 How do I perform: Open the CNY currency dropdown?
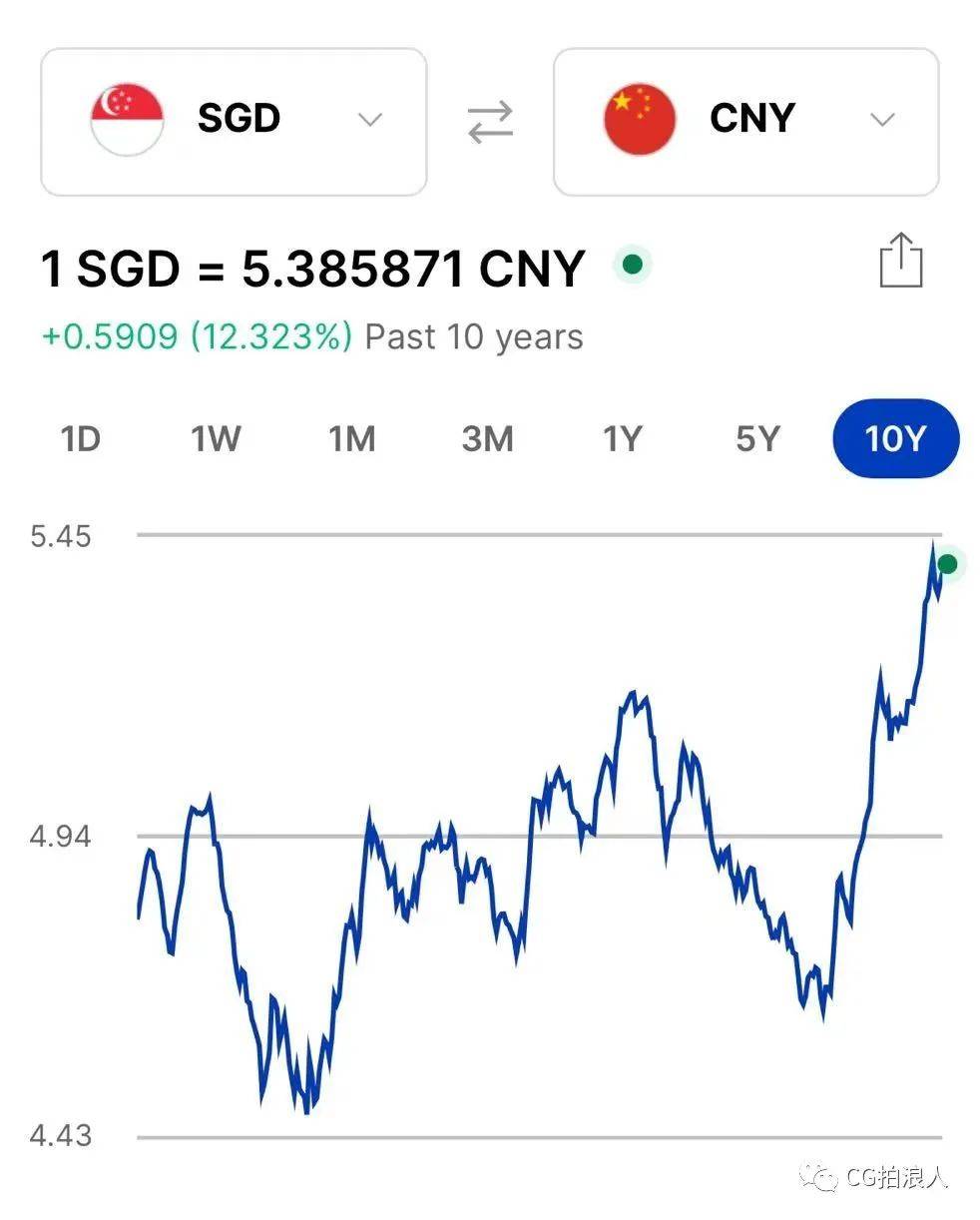point(745,121)
